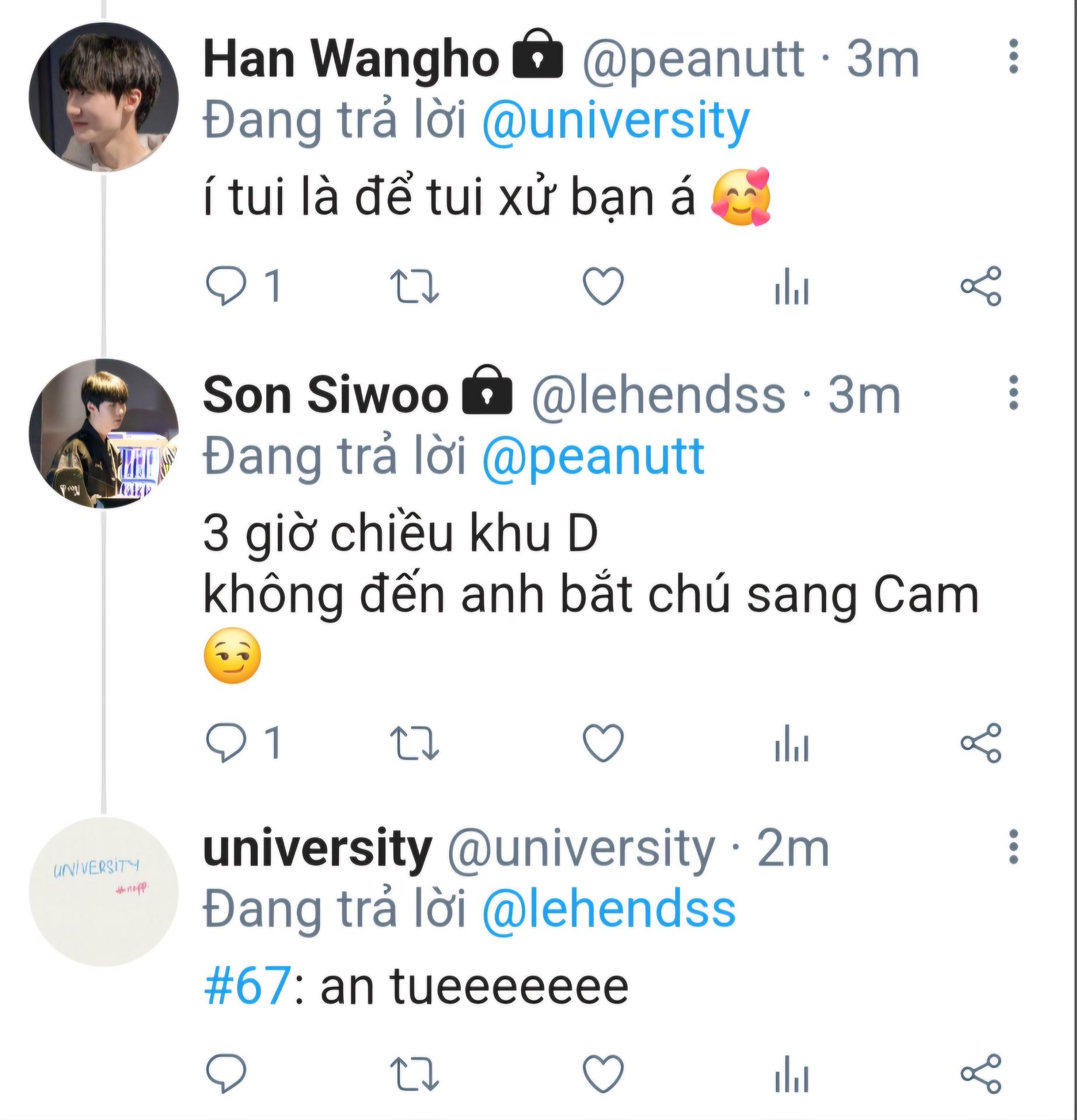1077x1120 pixels.
Task: Open the @university mention link in Han Wangho's tweet
Action: click(x=616, y=120)
